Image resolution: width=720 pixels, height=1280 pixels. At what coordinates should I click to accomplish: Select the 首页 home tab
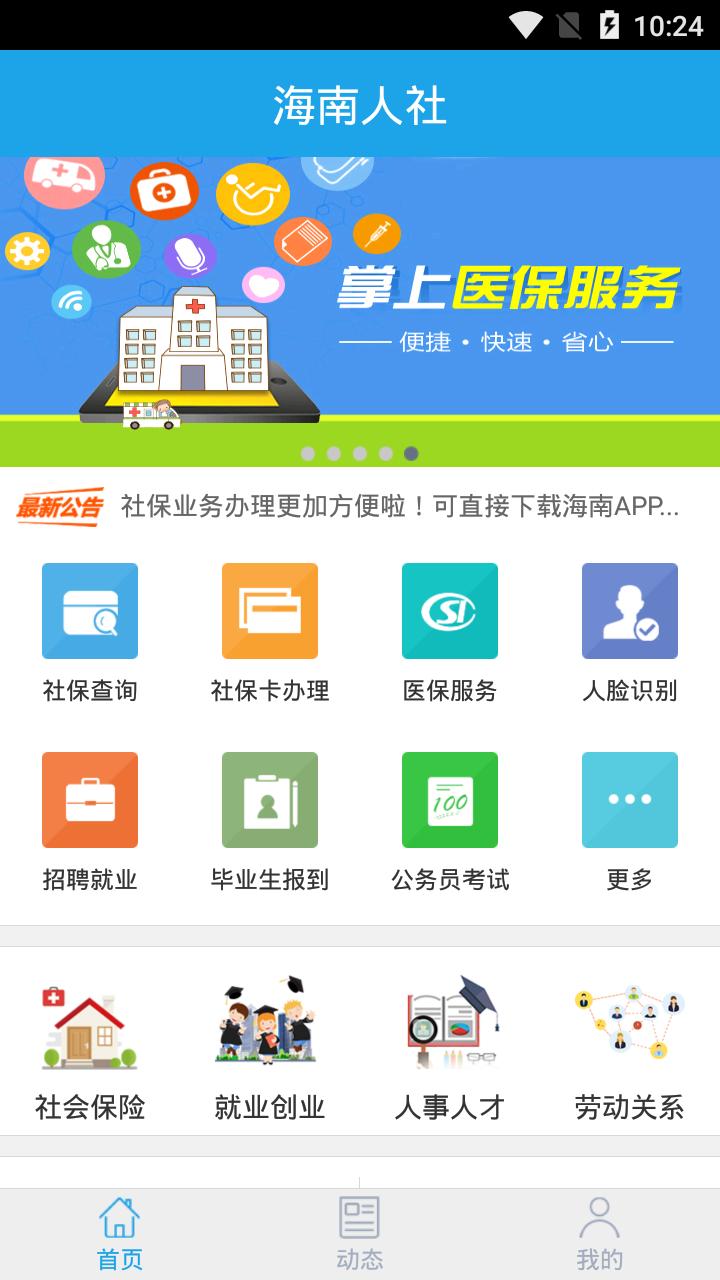pyautogui.click(x=120, y=1230)
